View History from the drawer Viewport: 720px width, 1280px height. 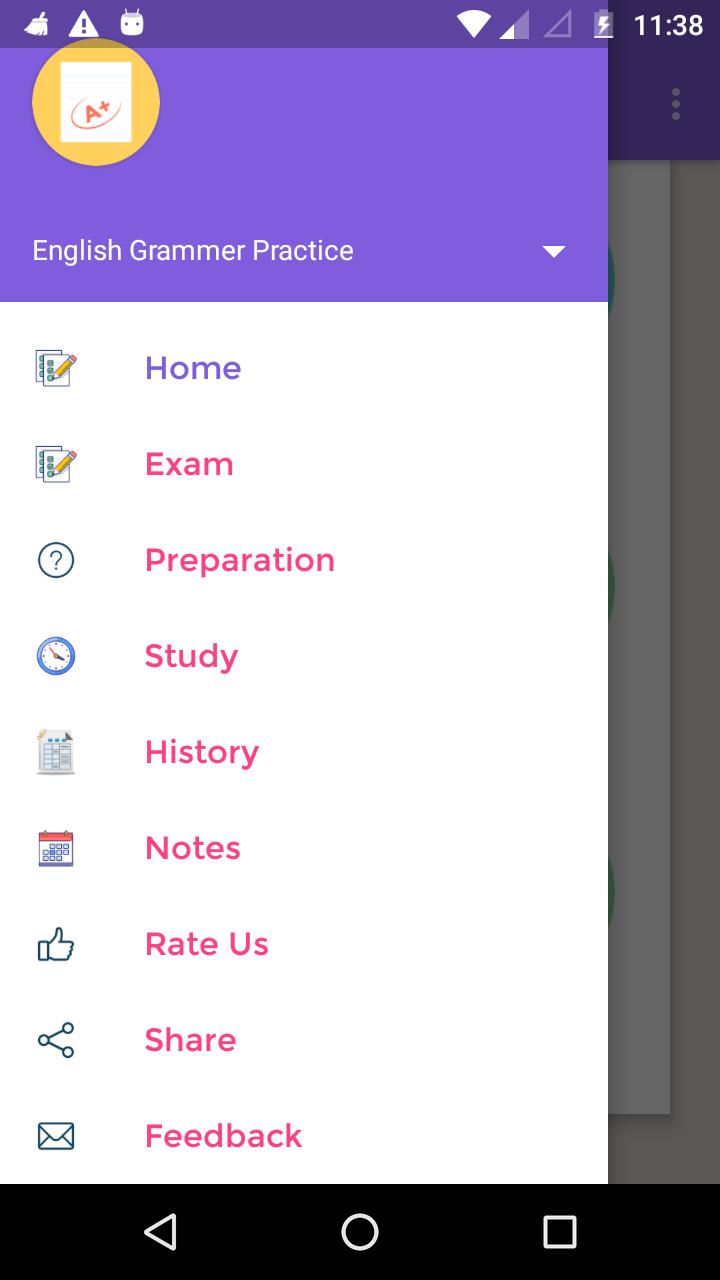(201, 752)
